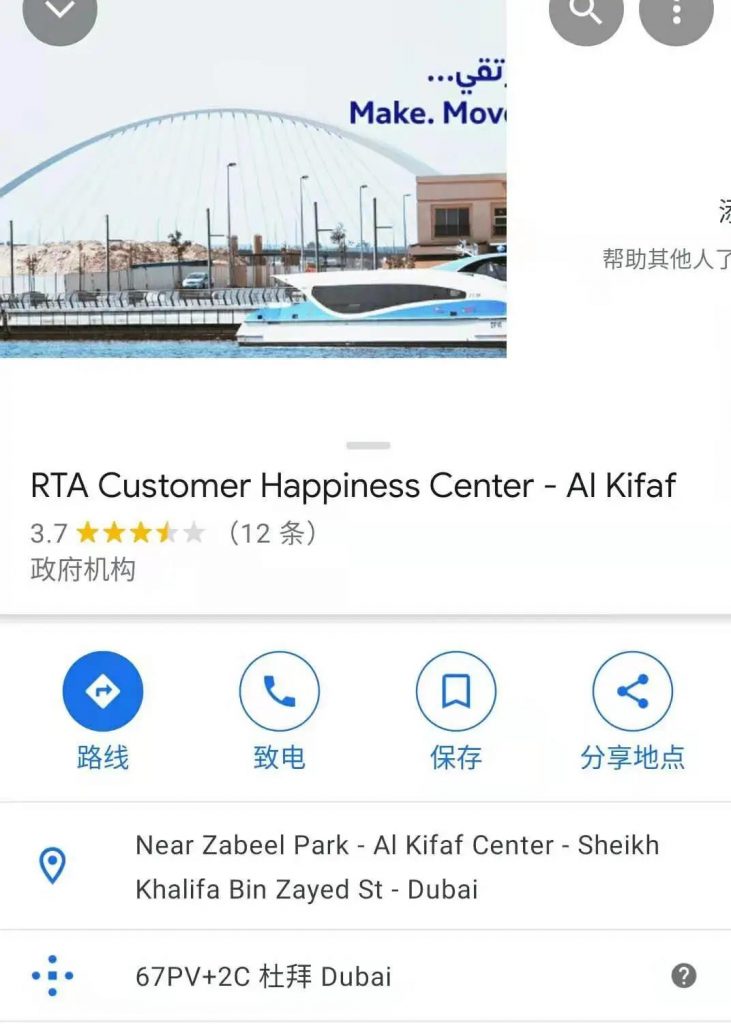Viewport: 731px width, 1024px height.
Task: Call the center using 致电
Action: [x=279, y=692]
